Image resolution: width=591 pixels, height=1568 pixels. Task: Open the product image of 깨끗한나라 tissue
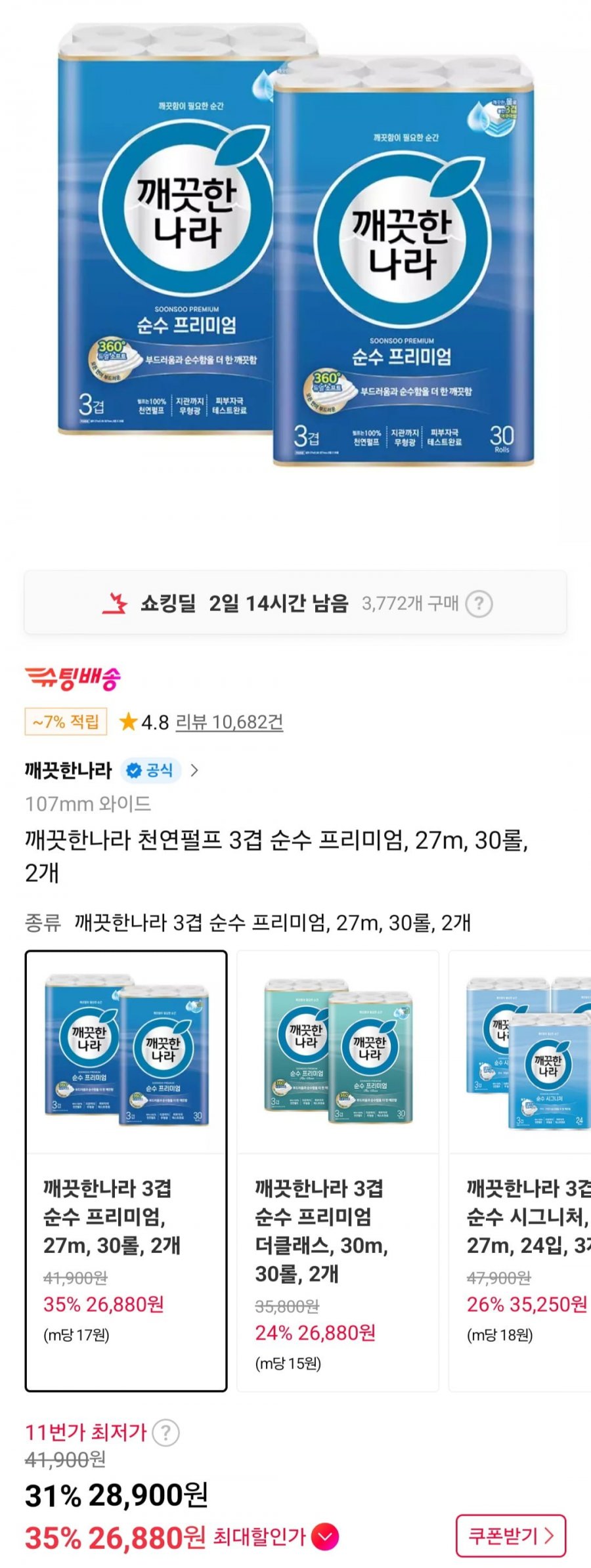pos(295,249)
